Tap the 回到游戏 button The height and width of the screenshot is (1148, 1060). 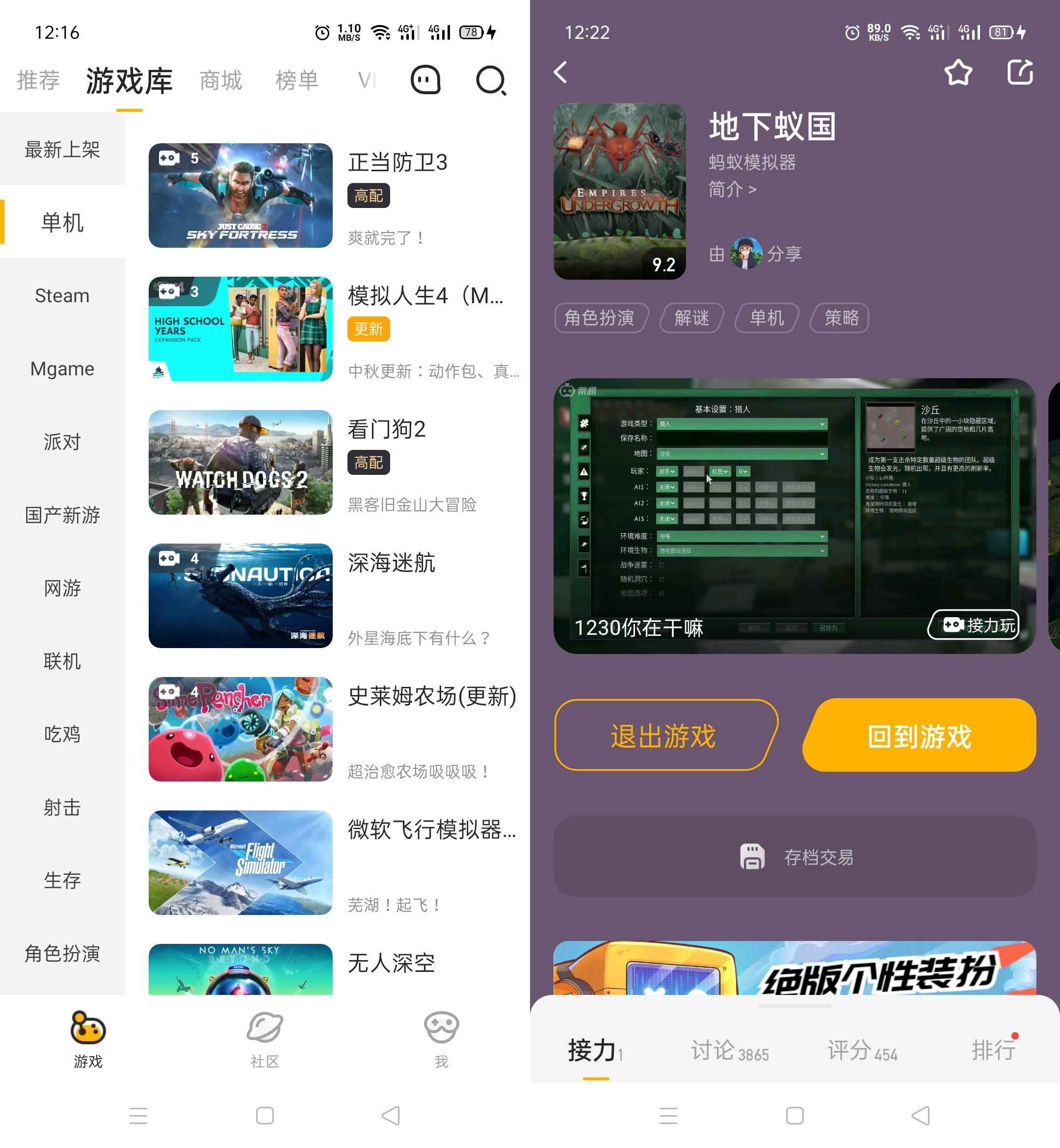click(919, 735)
